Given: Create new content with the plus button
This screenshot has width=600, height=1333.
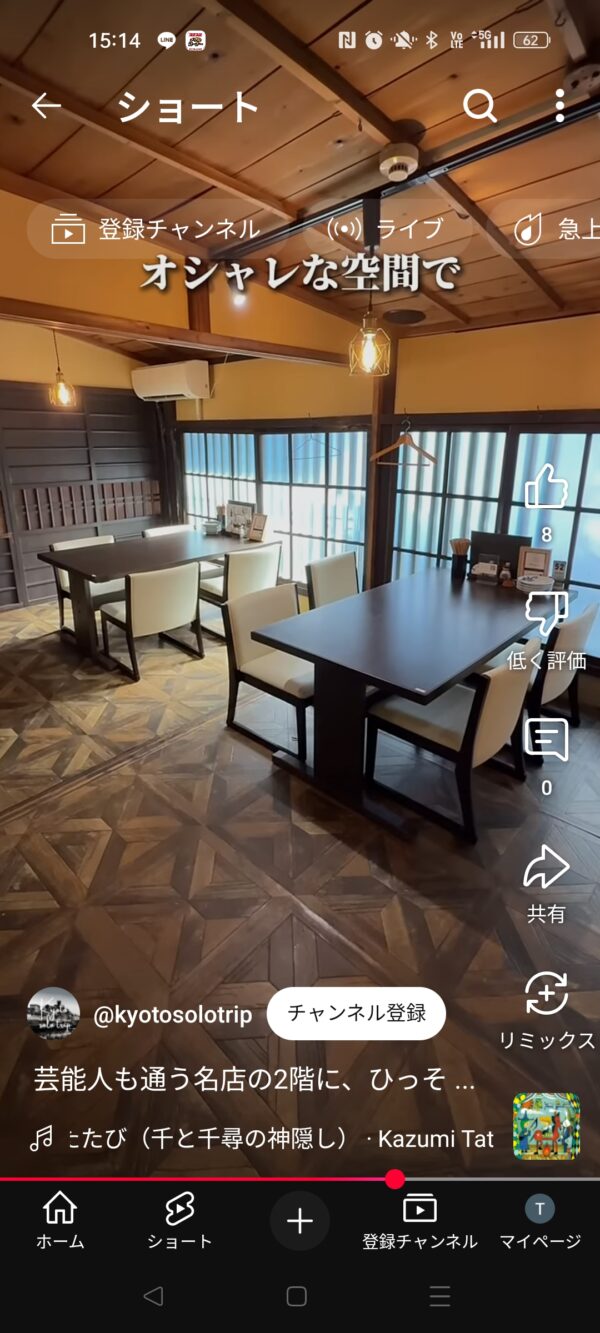Looking at the screenshot, I should [x=300, y=1221].
